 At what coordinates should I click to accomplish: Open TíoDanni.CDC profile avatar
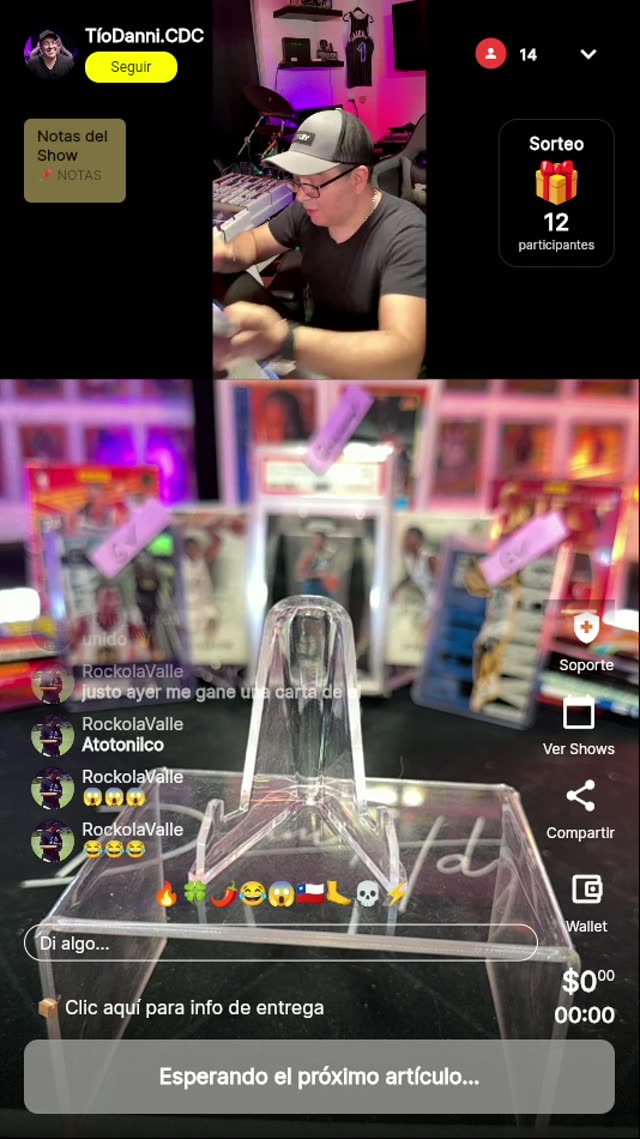pyautogui.click(x=50, y=54)
